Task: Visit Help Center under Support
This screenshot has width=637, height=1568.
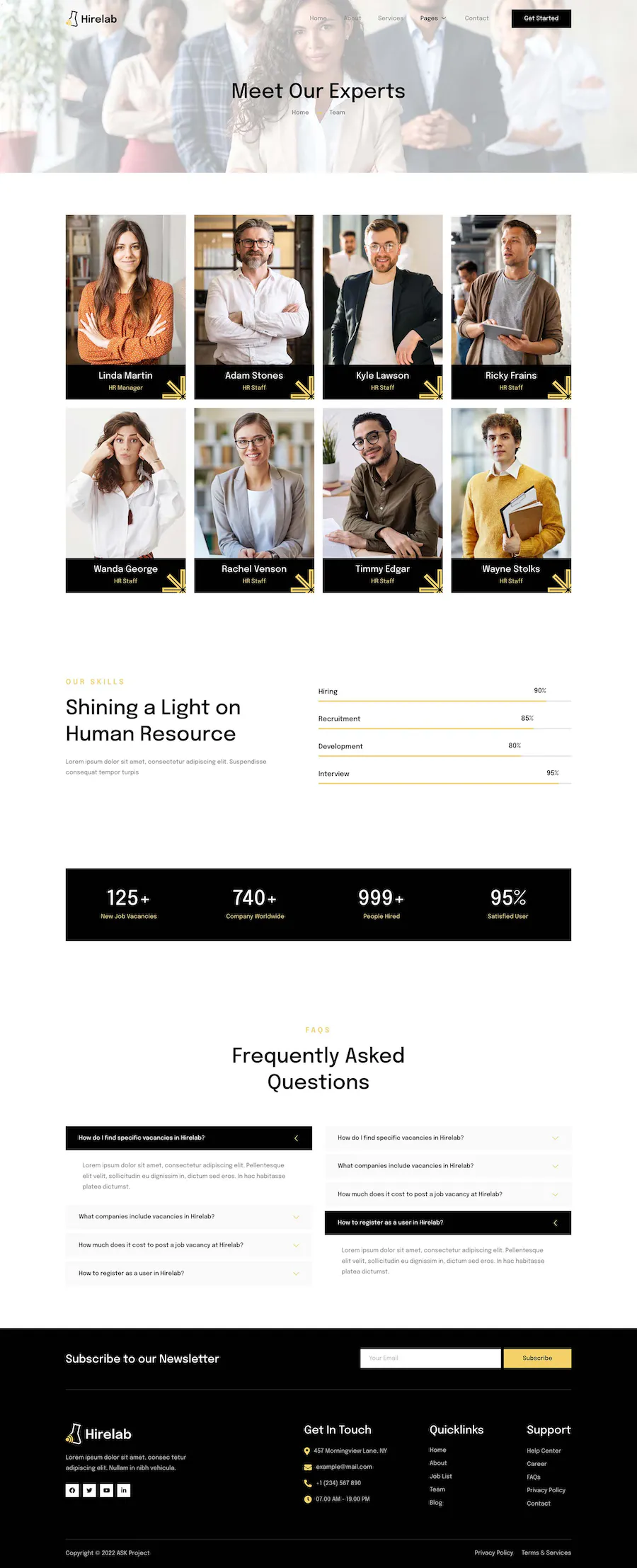Action: 544,1450
